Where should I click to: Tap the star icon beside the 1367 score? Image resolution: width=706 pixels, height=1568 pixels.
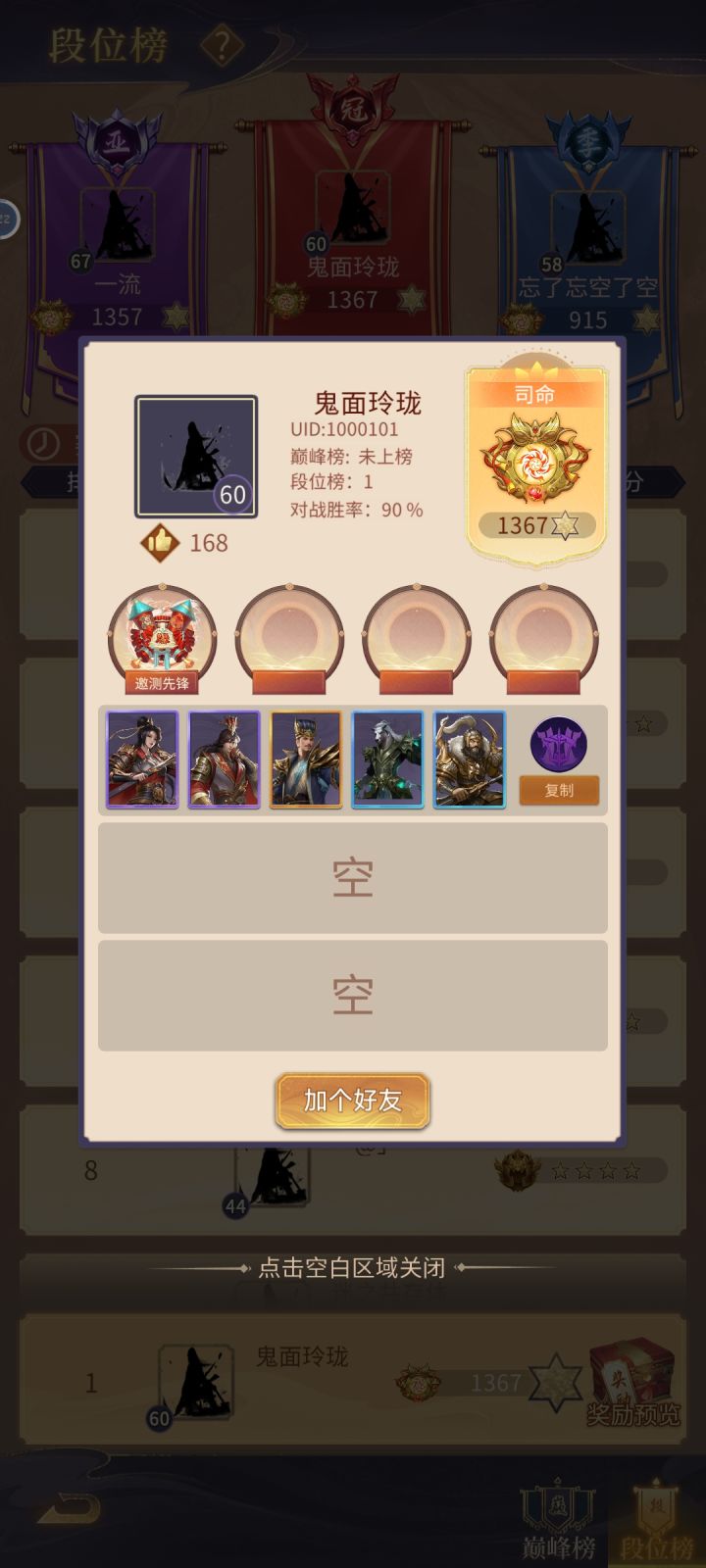tap(566, 526)
